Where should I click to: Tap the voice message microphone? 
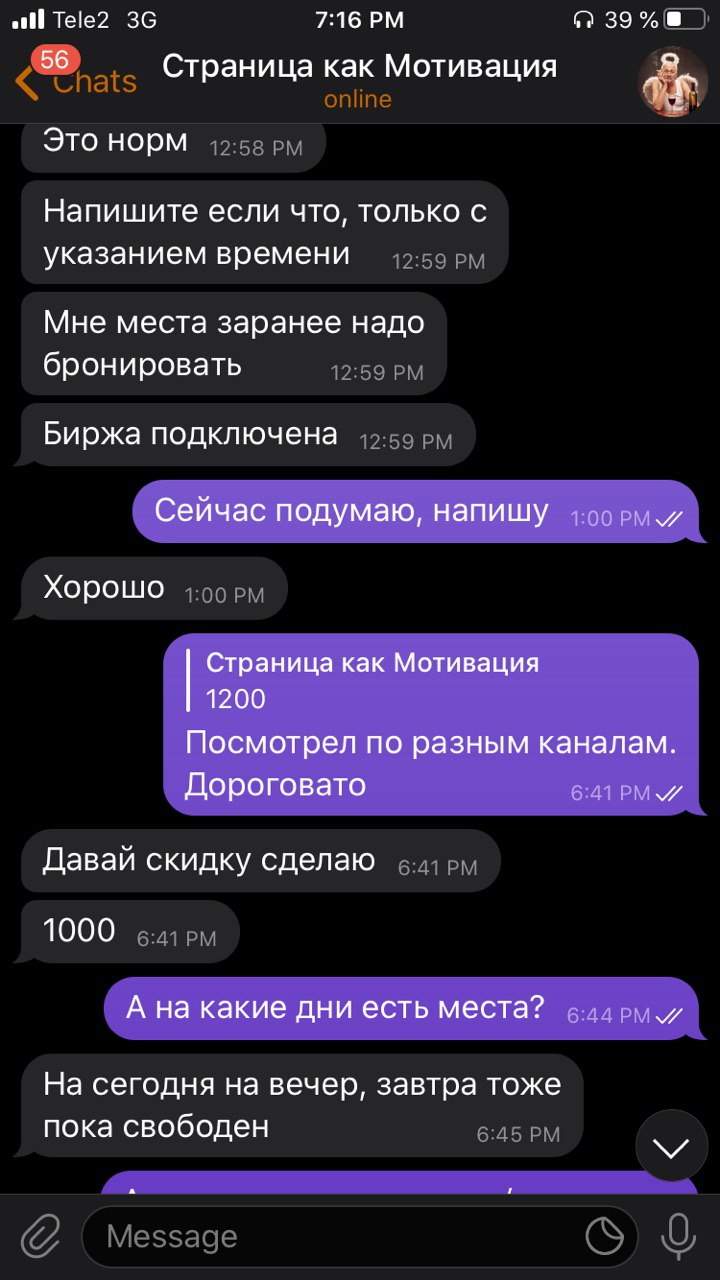(678, 1236)
